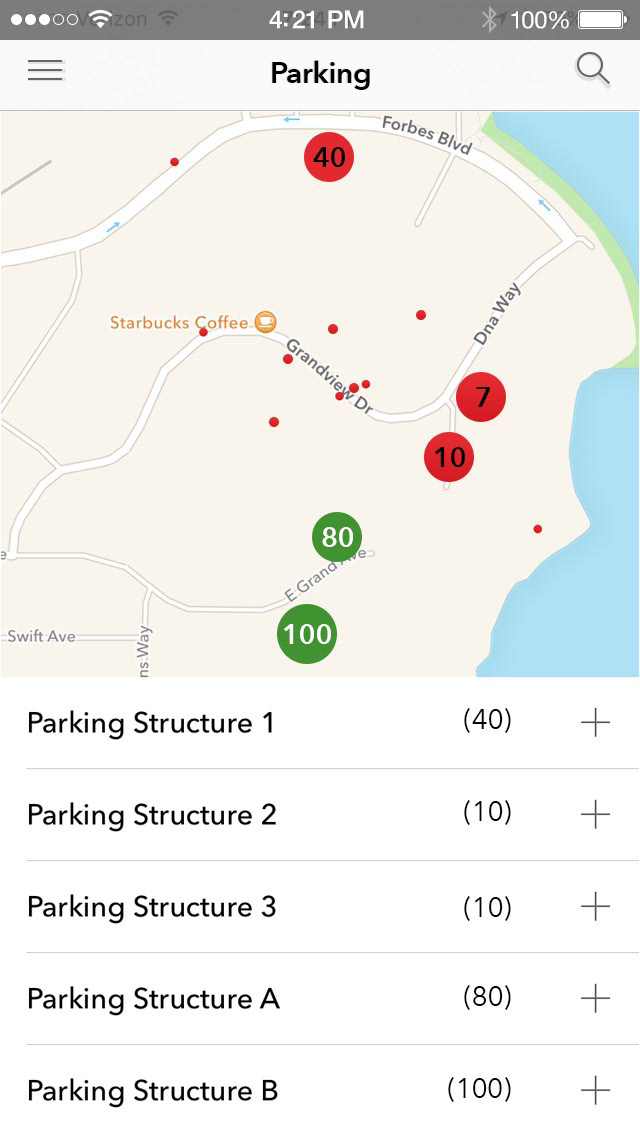The width and height of the screenshot is (640, 1136).
Task: Select the red 7 map marker
Action: click(x=481, y=397)
